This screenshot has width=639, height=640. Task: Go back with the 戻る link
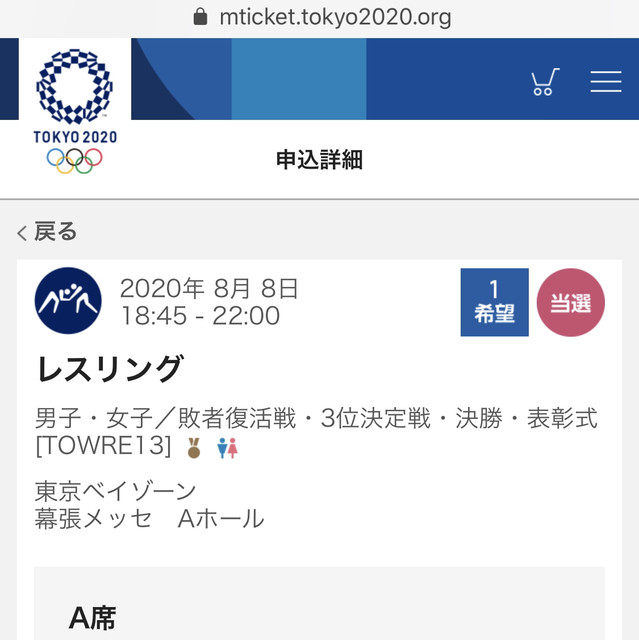coord(47,232)
